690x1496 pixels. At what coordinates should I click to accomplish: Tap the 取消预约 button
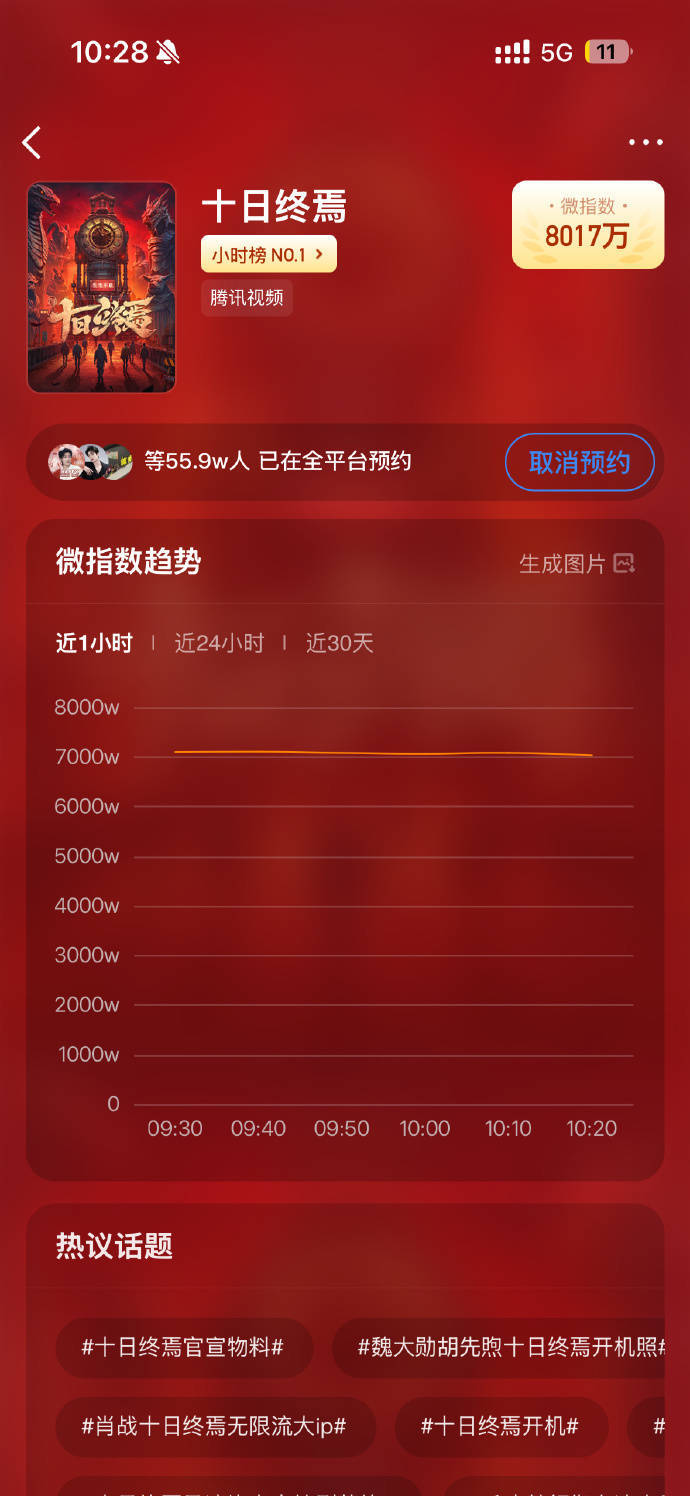click(x=580, y=462)
